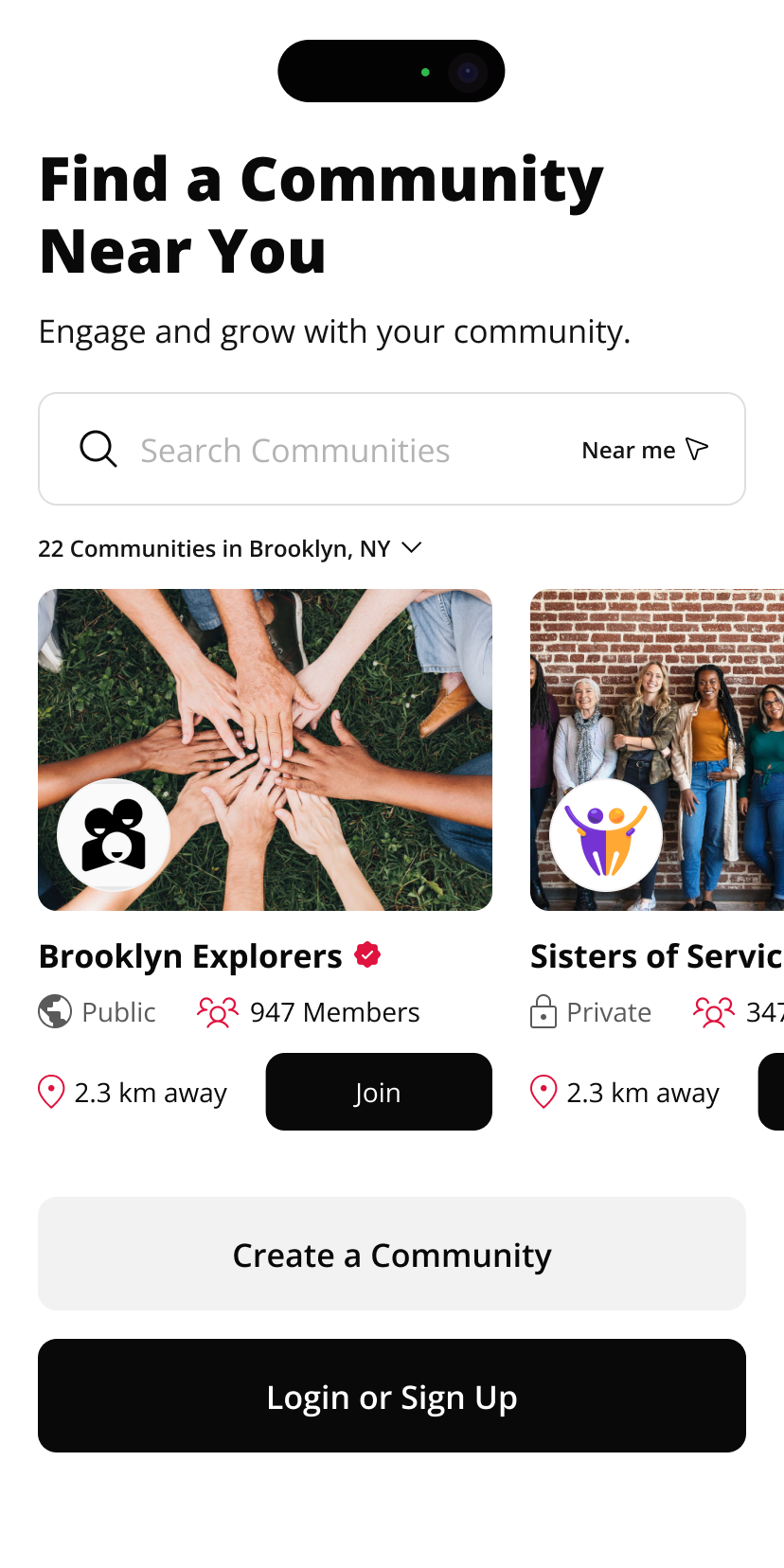Open the Sisters of Service community card

point(656,750)
